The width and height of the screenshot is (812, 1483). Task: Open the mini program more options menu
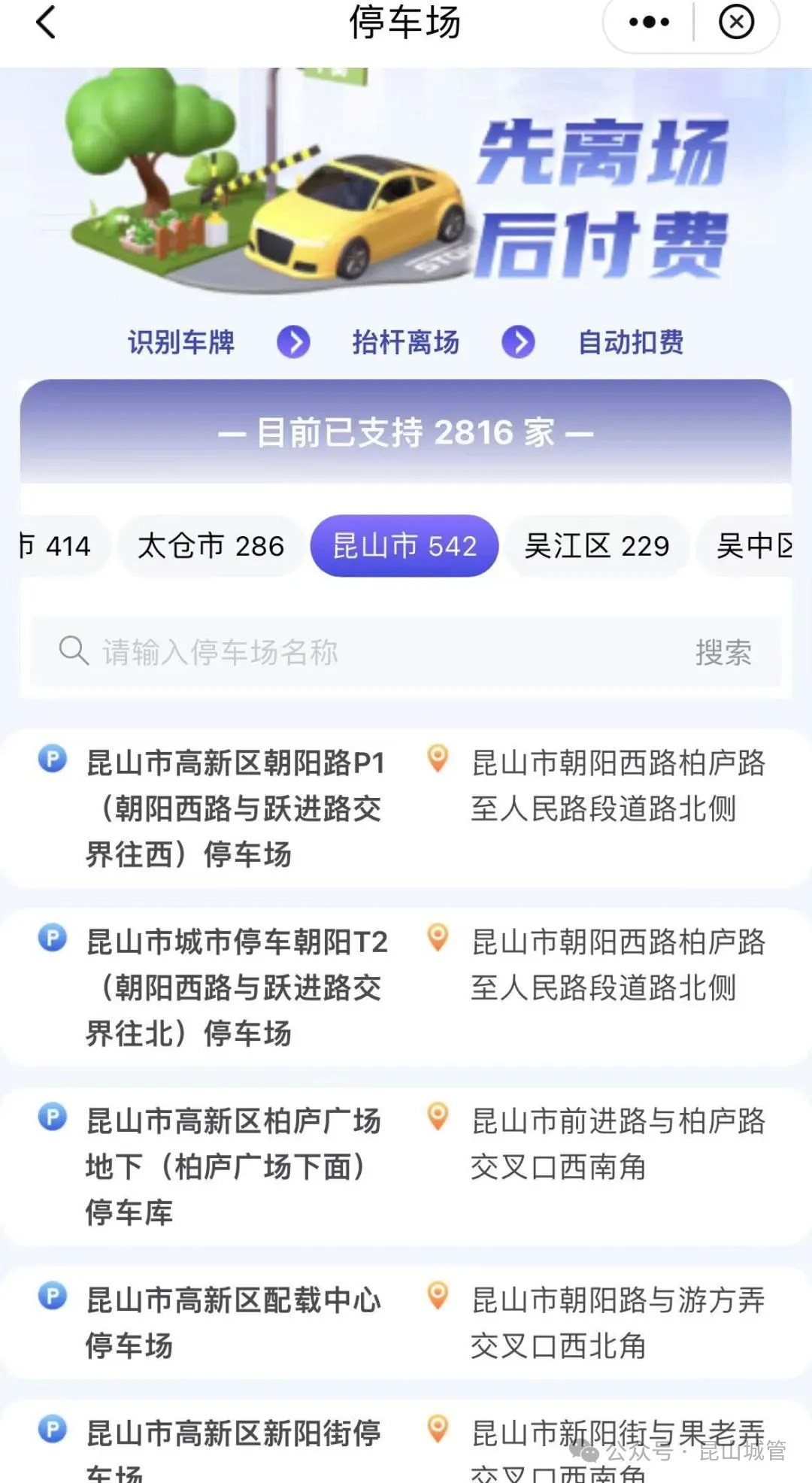point(649,23)
